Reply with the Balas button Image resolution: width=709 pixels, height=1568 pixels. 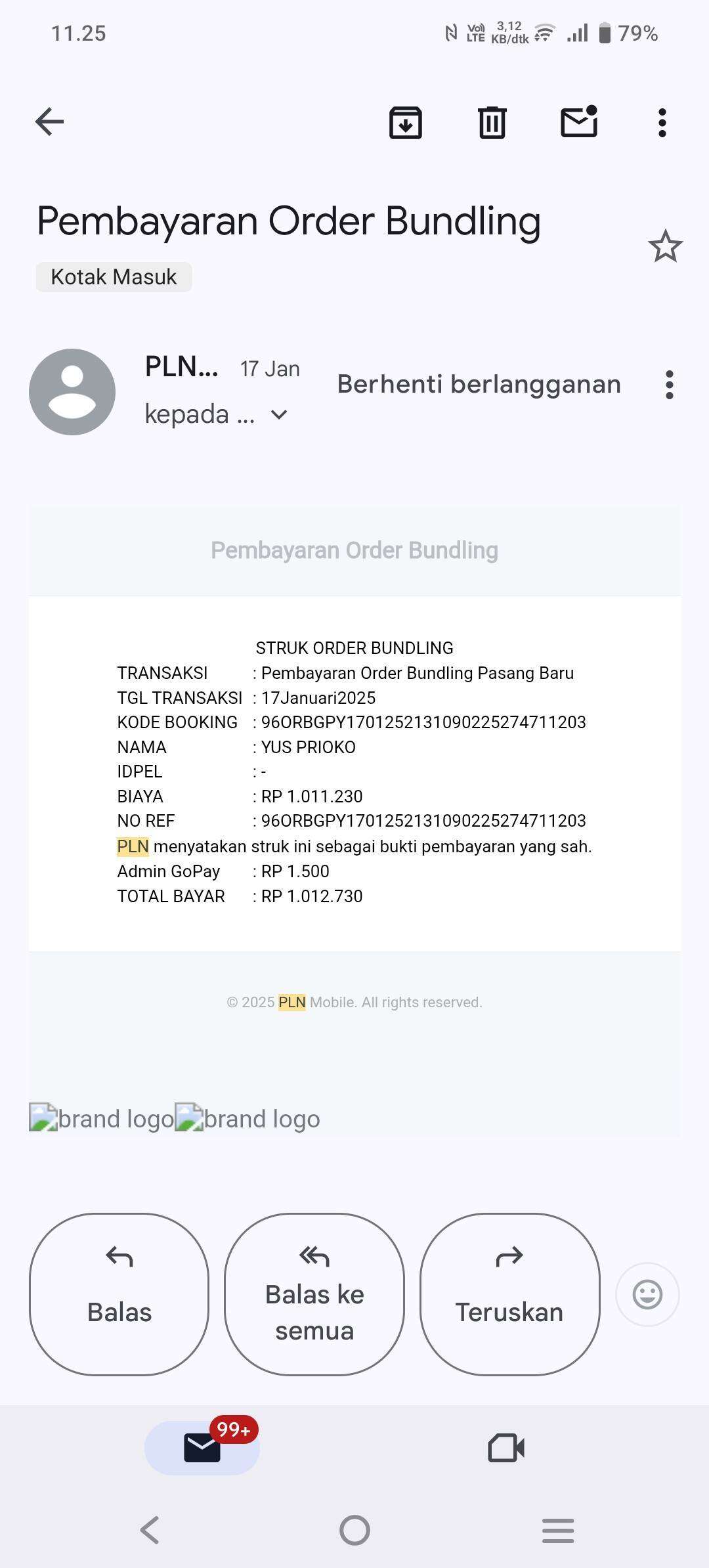click(x=119, y=1294)
